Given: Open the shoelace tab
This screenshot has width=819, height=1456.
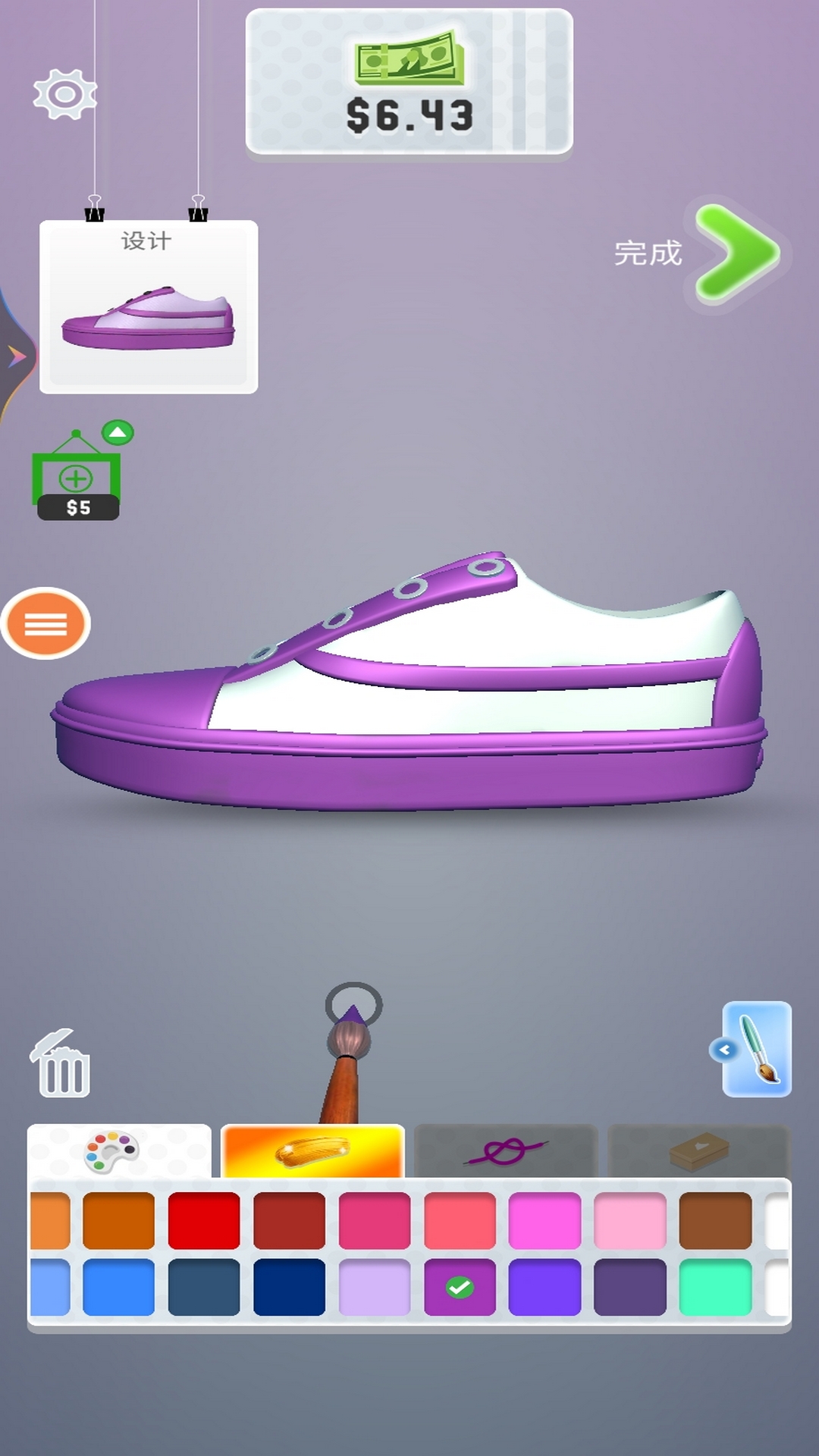Looking at the screenshot, I should tap(506, 1151).
